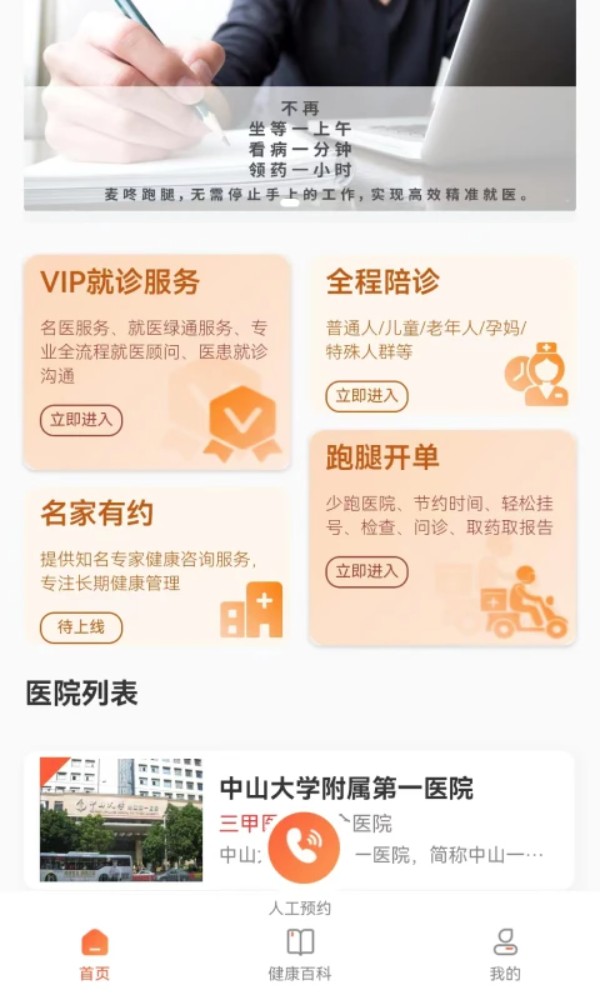Tap 立即进入 under 全程陪诊

[366, 396]
